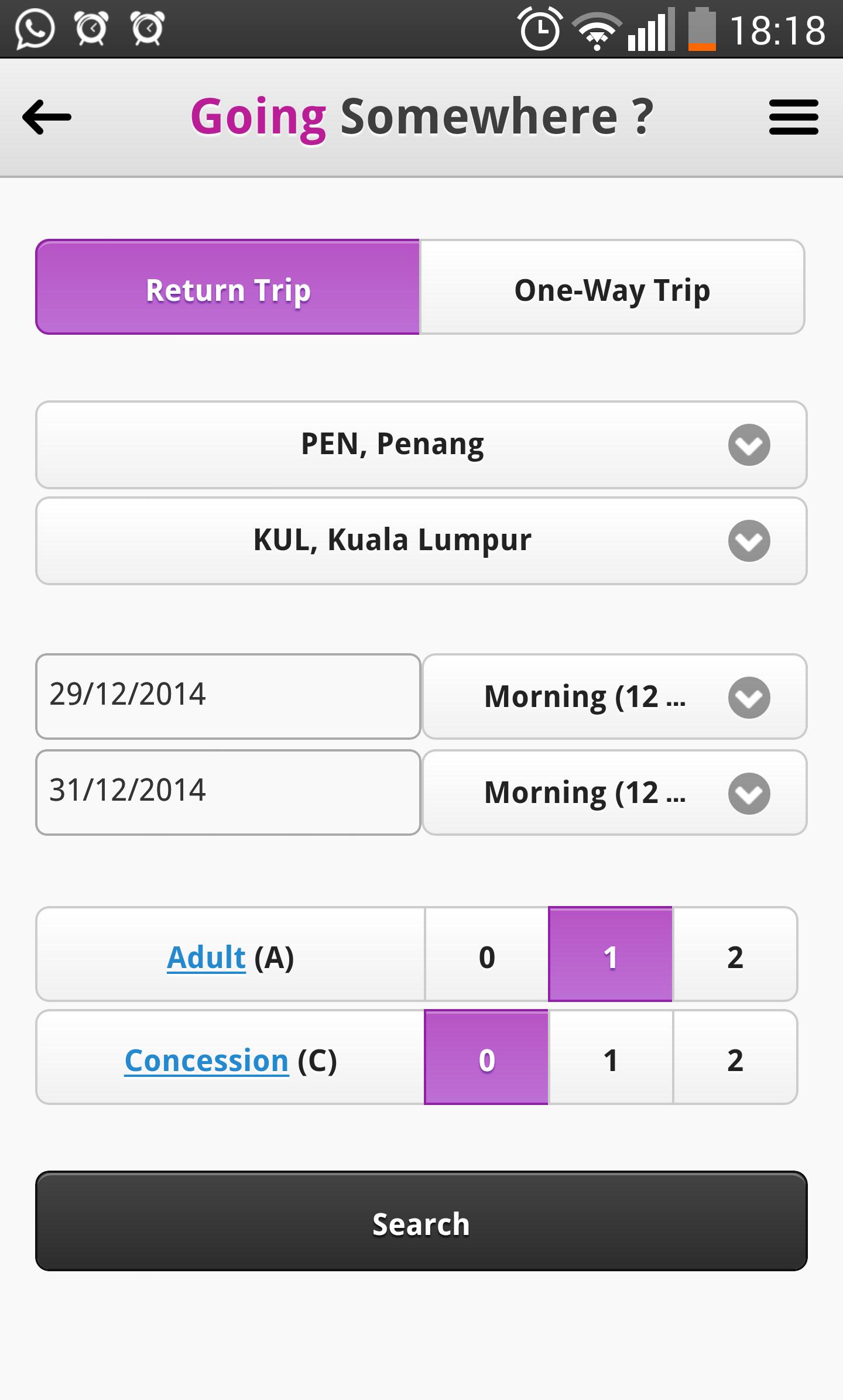Edit the return date 31/12/2014
This screenshot has width=843, height=1400.
point(228,792)
